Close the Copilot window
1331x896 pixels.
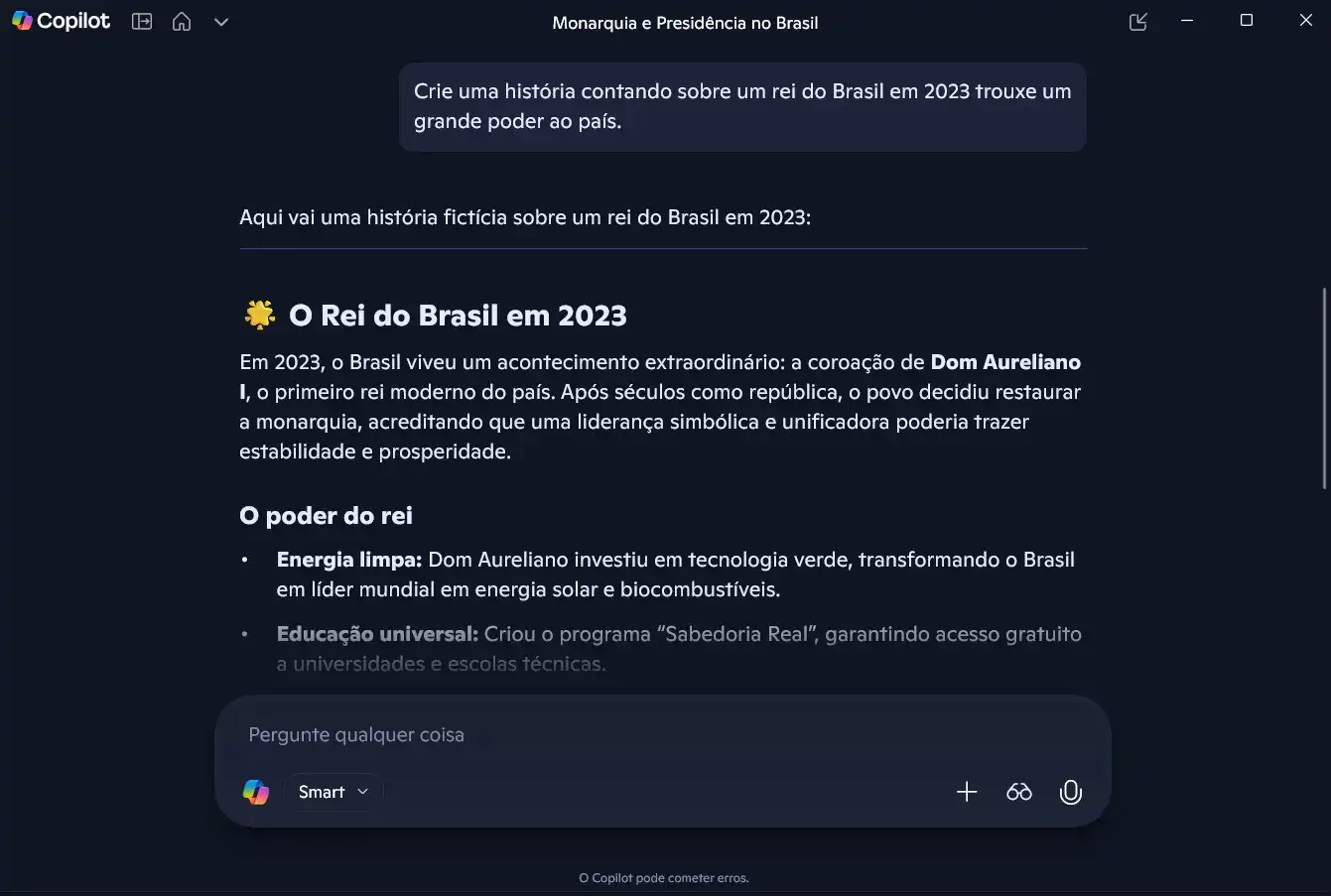[1306, 21]
